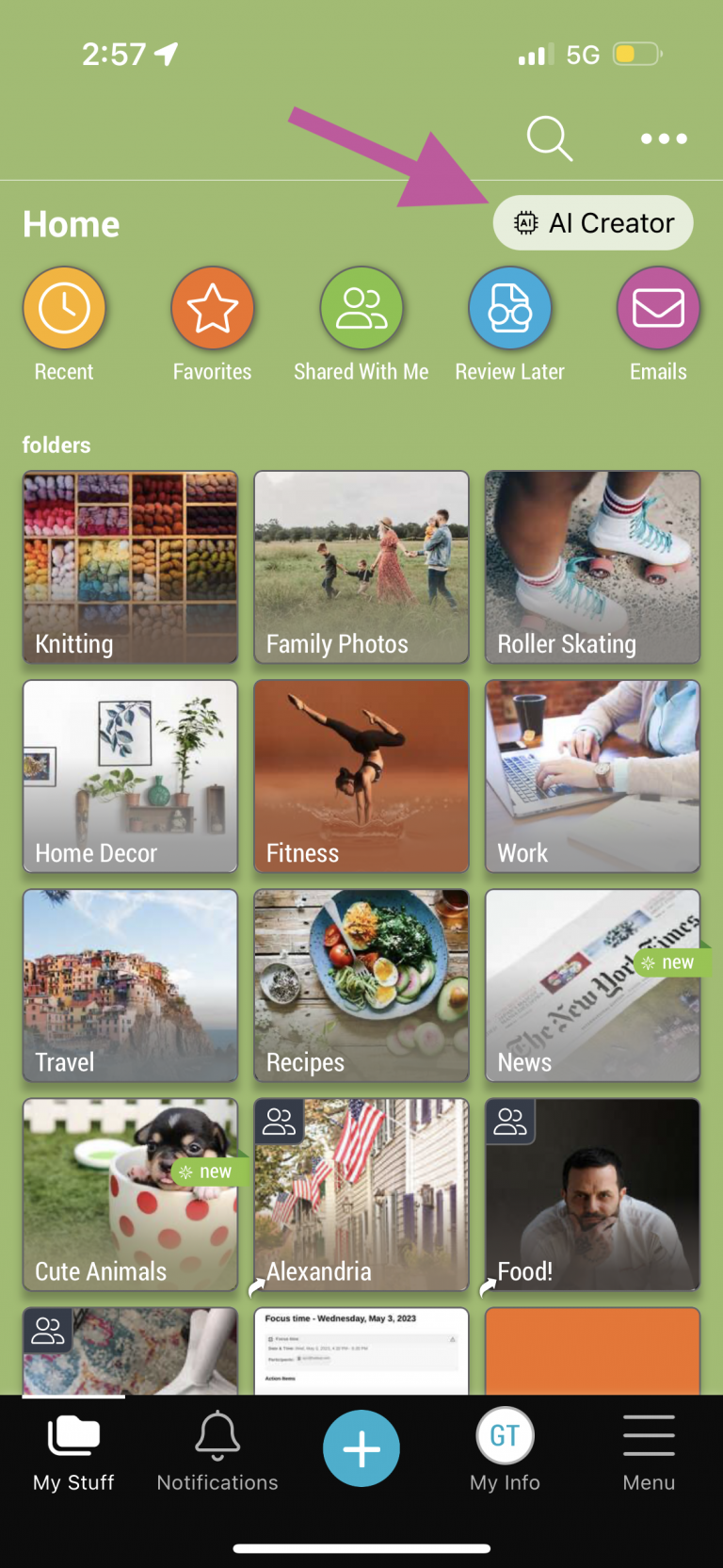View Favorites shortcut

point(213,309)
